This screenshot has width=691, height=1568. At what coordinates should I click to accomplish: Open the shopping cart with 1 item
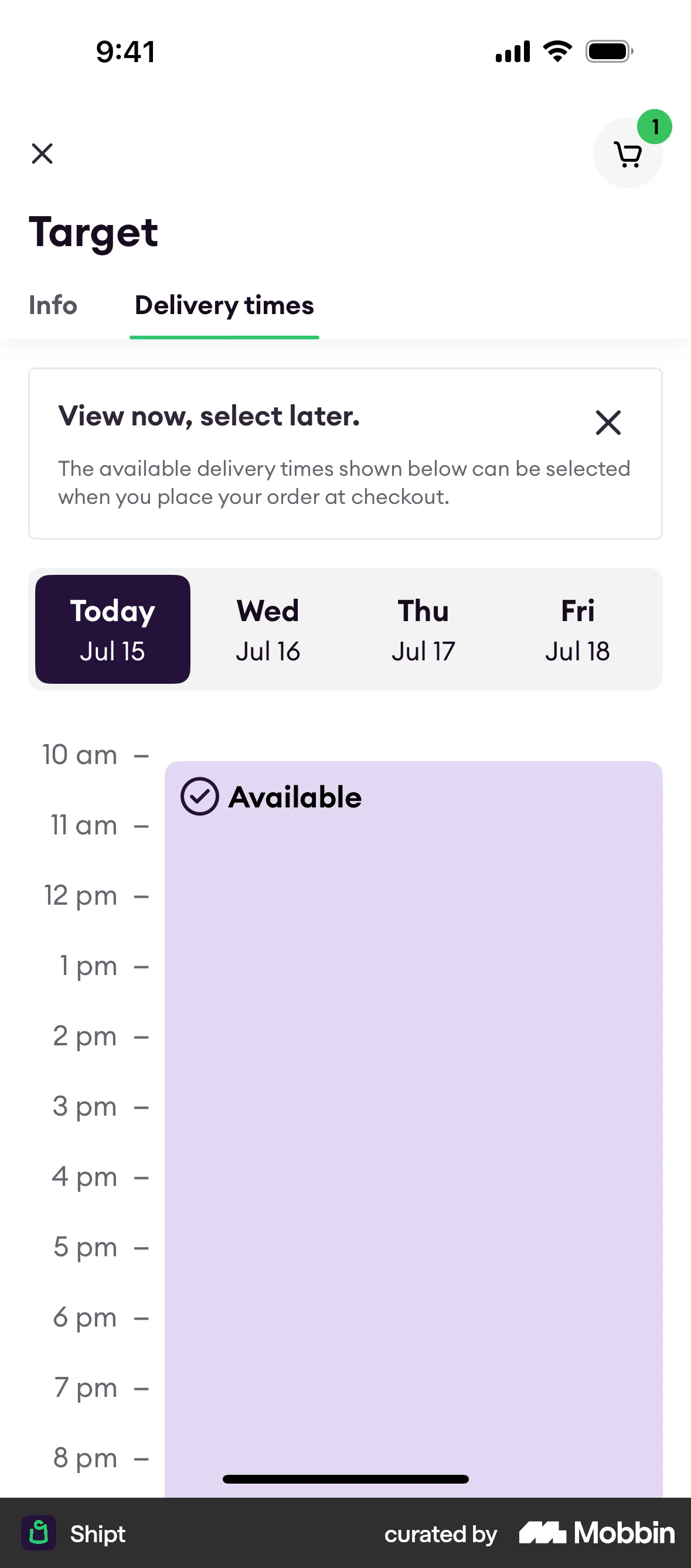pos(628,154)
